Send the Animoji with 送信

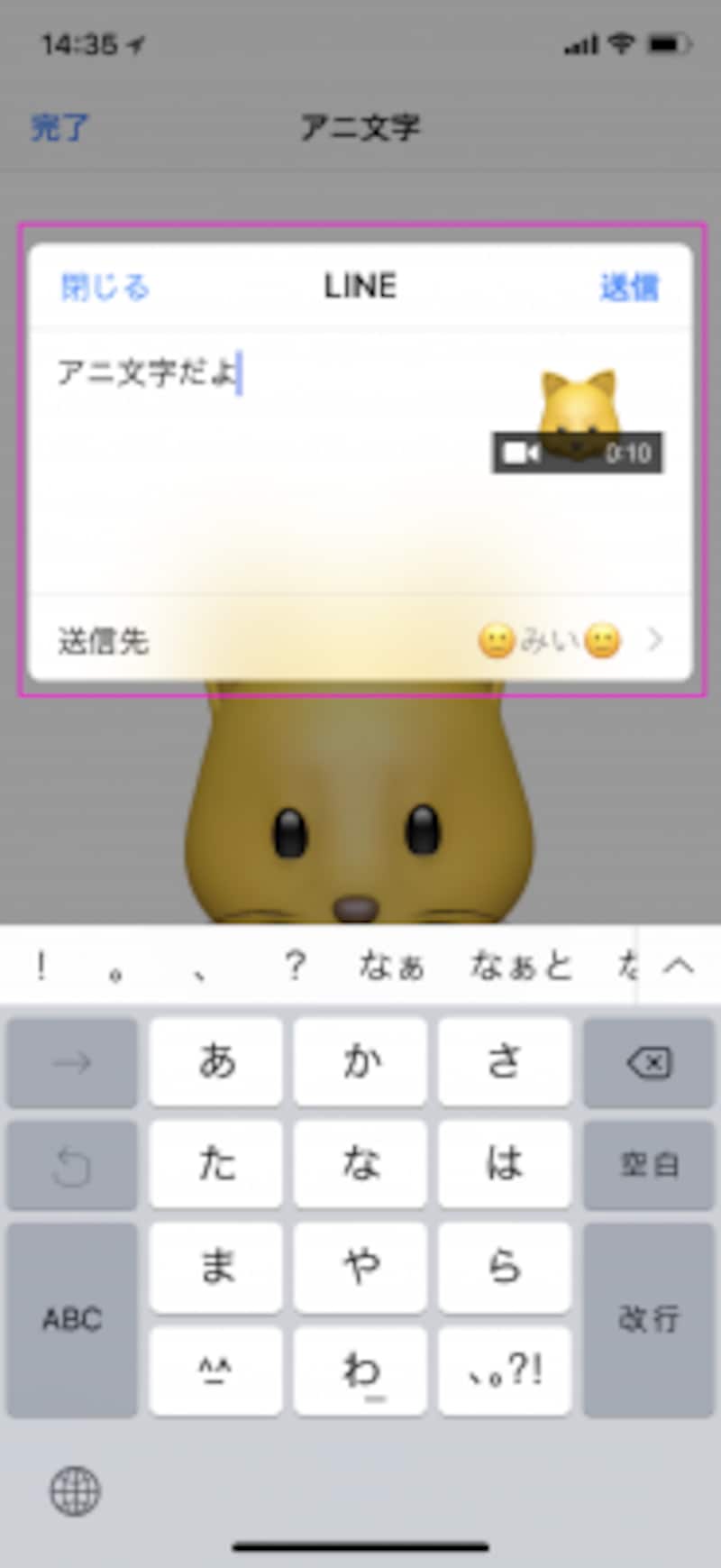[630, 287]
